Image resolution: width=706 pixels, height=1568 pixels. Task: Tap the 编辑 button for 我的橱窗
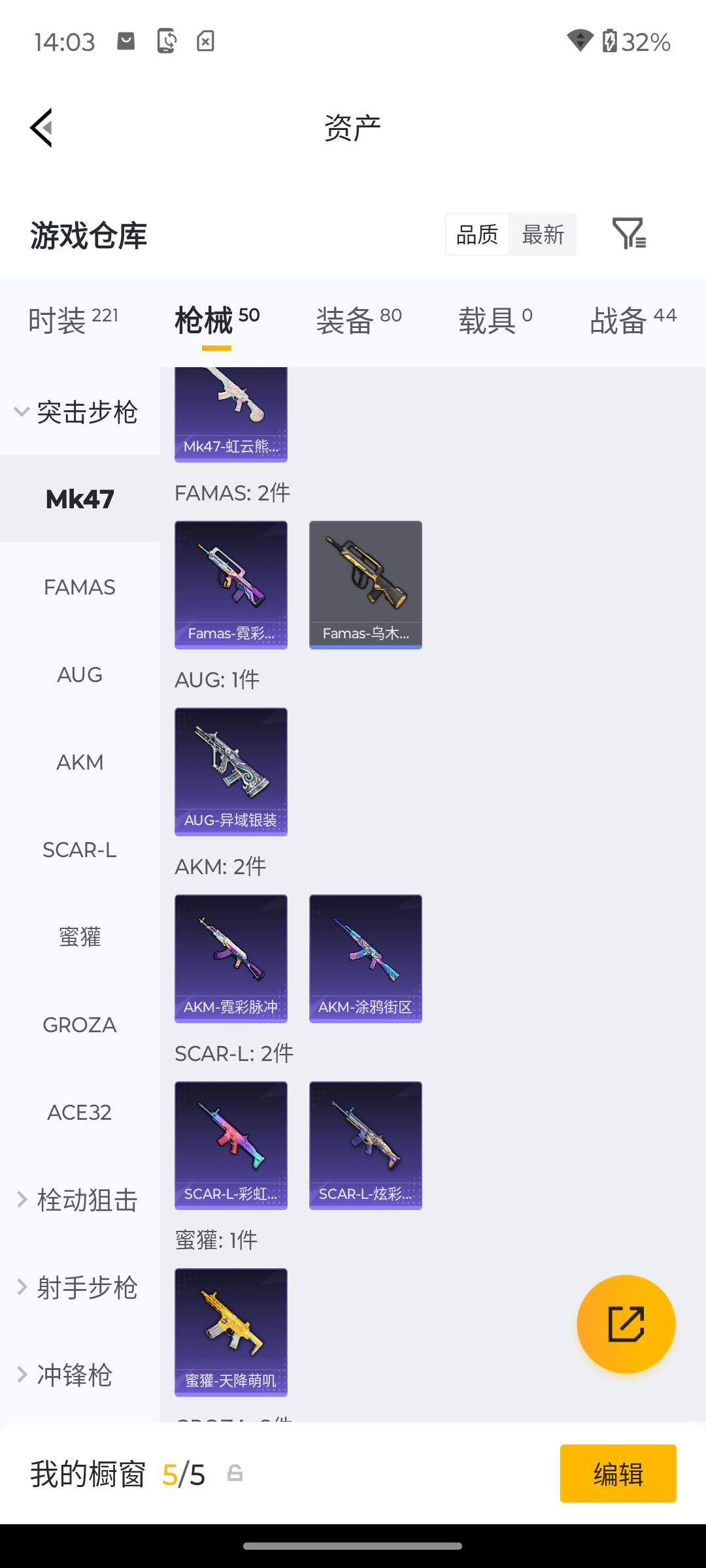click(618, 1474)
